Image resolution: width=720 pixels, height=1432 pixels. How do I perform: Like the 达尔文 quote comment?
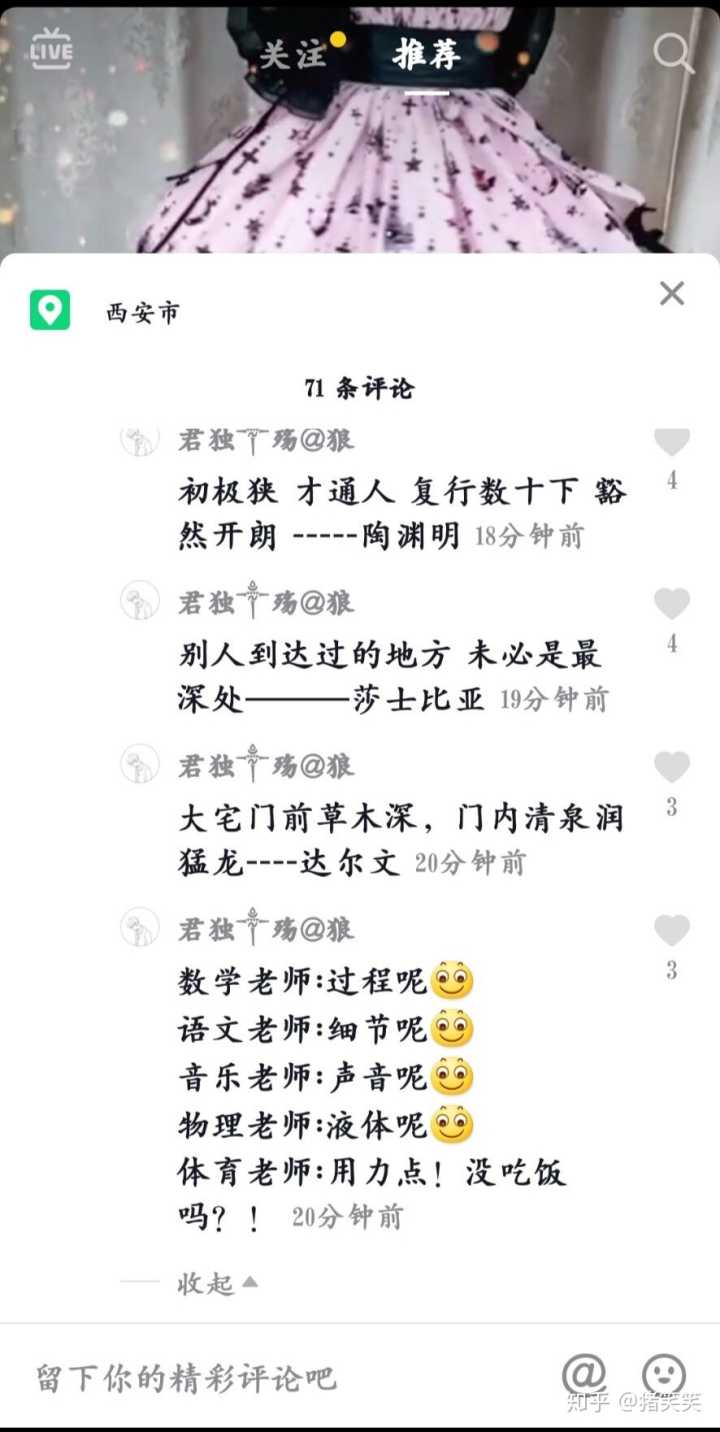coord(672,767)
